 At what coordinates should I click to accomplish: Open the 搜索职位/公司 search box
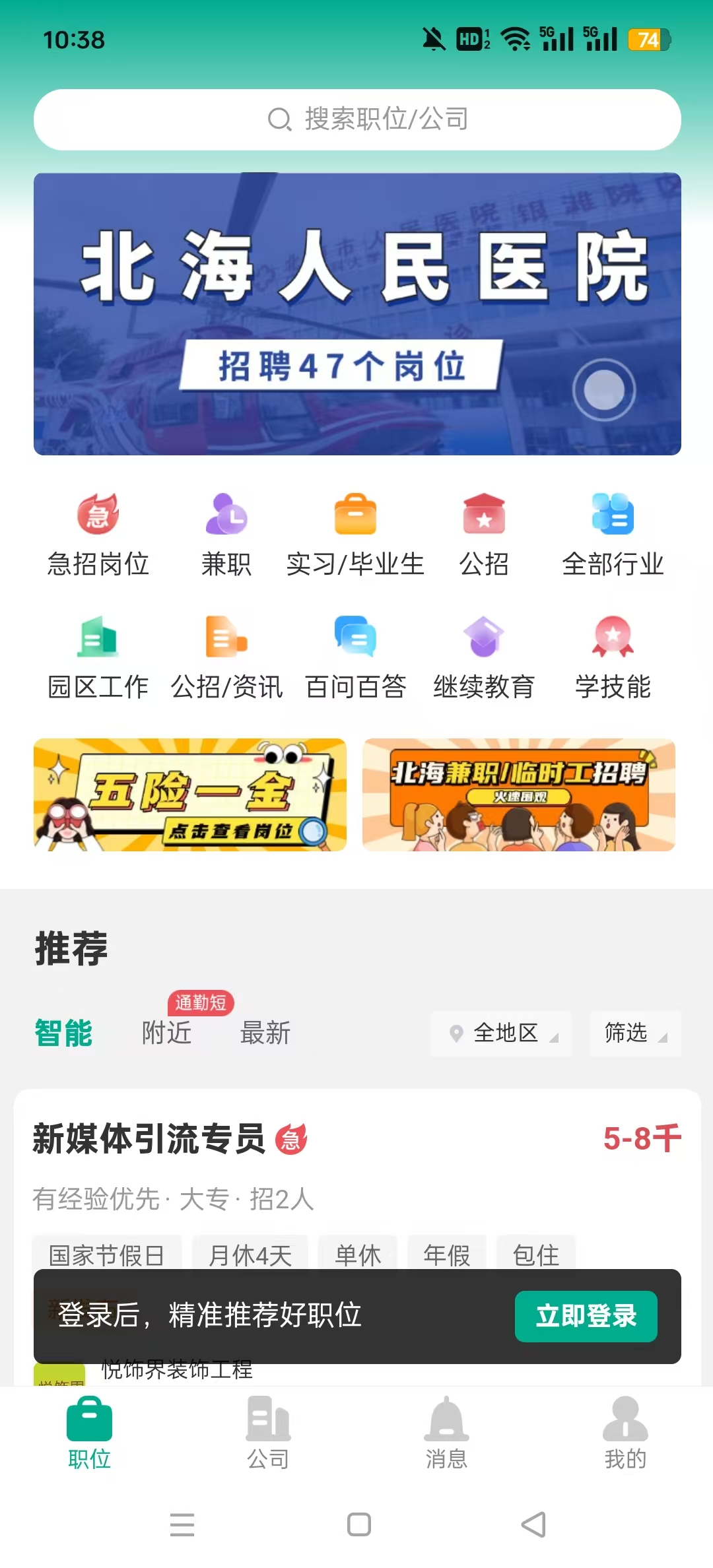(x=357, y=119)
